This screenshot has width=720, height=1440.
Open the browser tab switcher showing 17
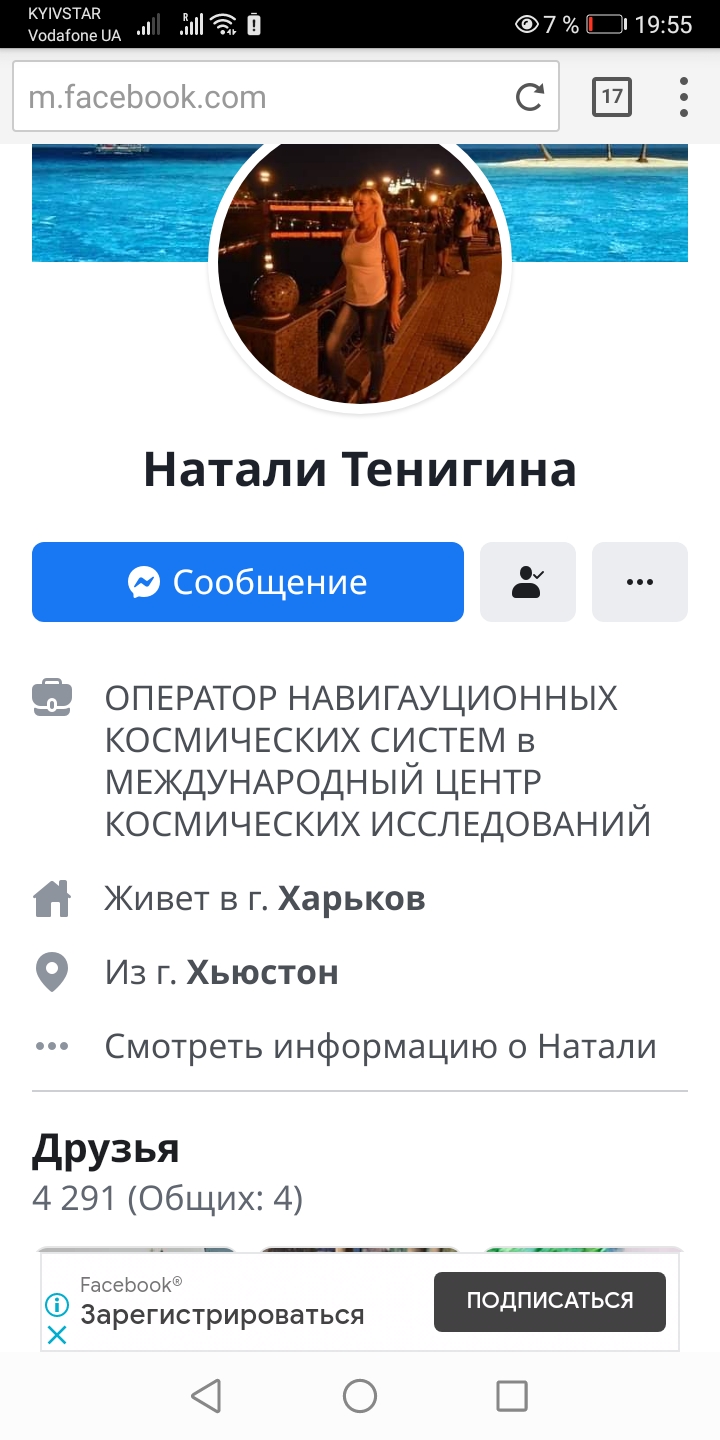point(612,97)
